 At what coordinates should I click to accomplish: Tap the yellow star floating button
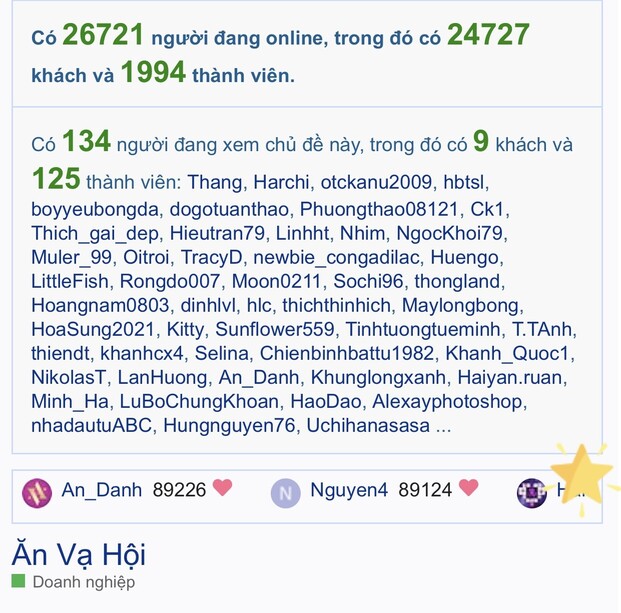[x=582, y=477]
